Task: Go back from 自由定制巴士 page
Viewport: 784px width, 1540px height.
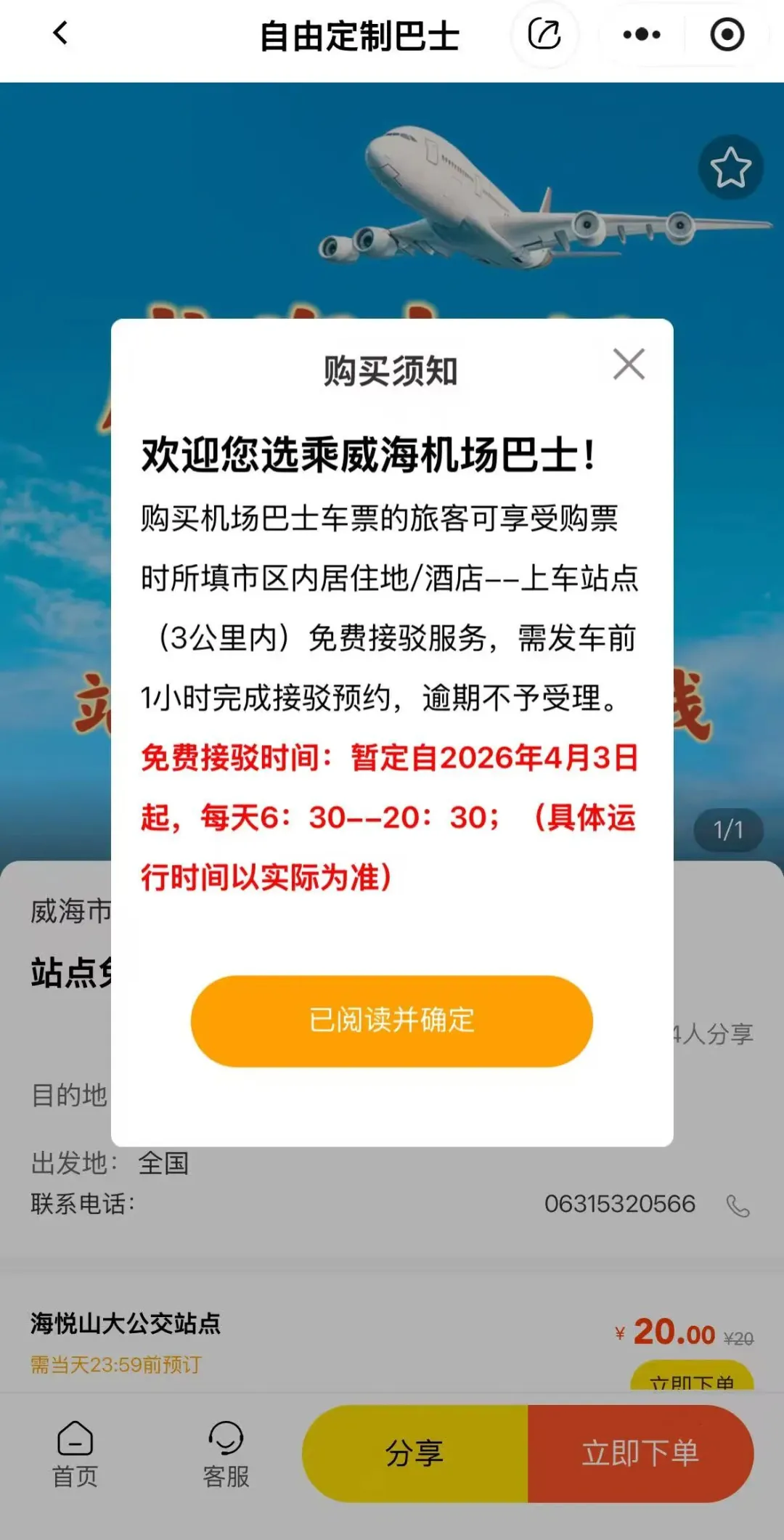Action: click(x=61, y=33)
